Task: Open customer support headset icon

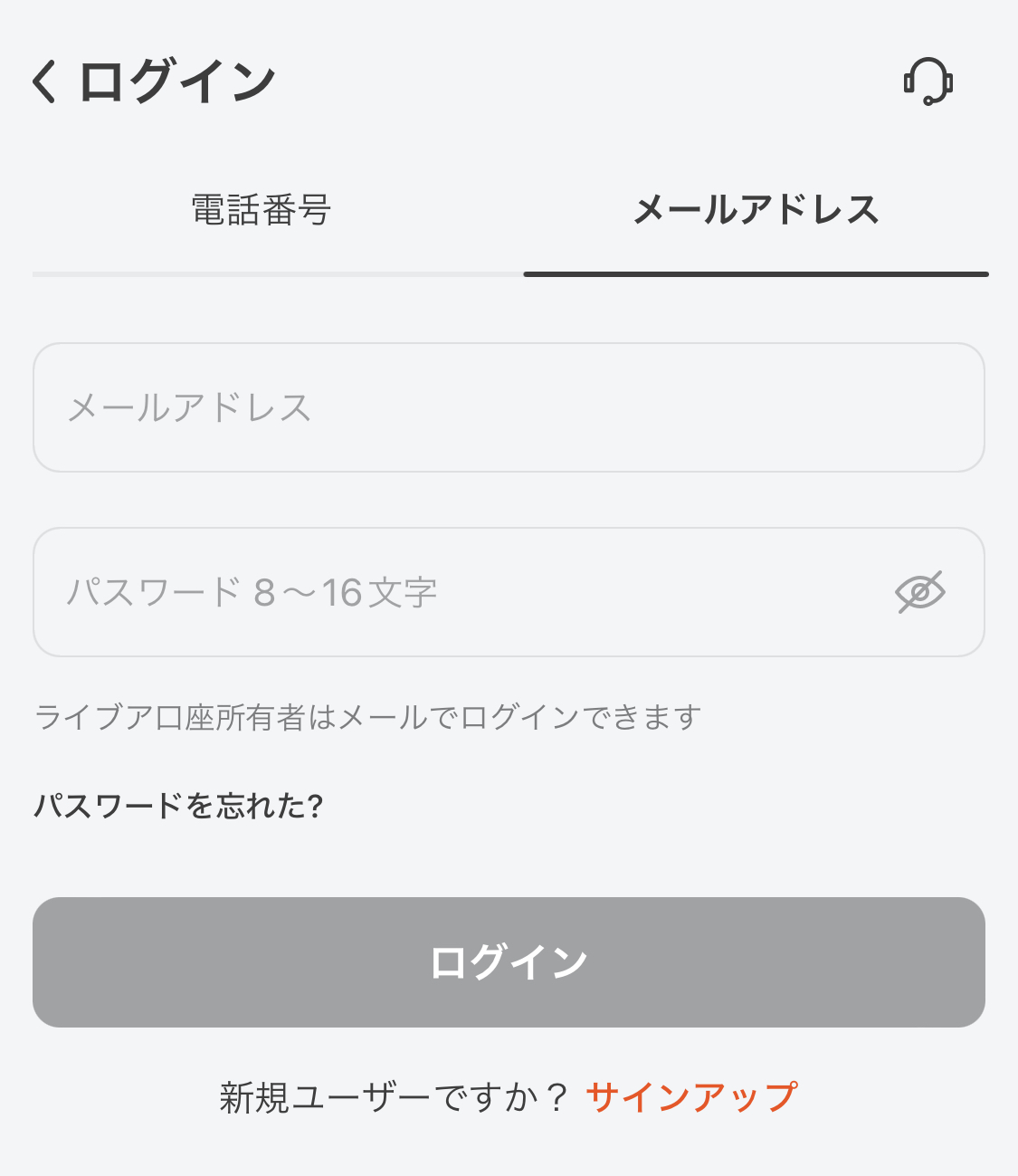Action: (928, 81)
